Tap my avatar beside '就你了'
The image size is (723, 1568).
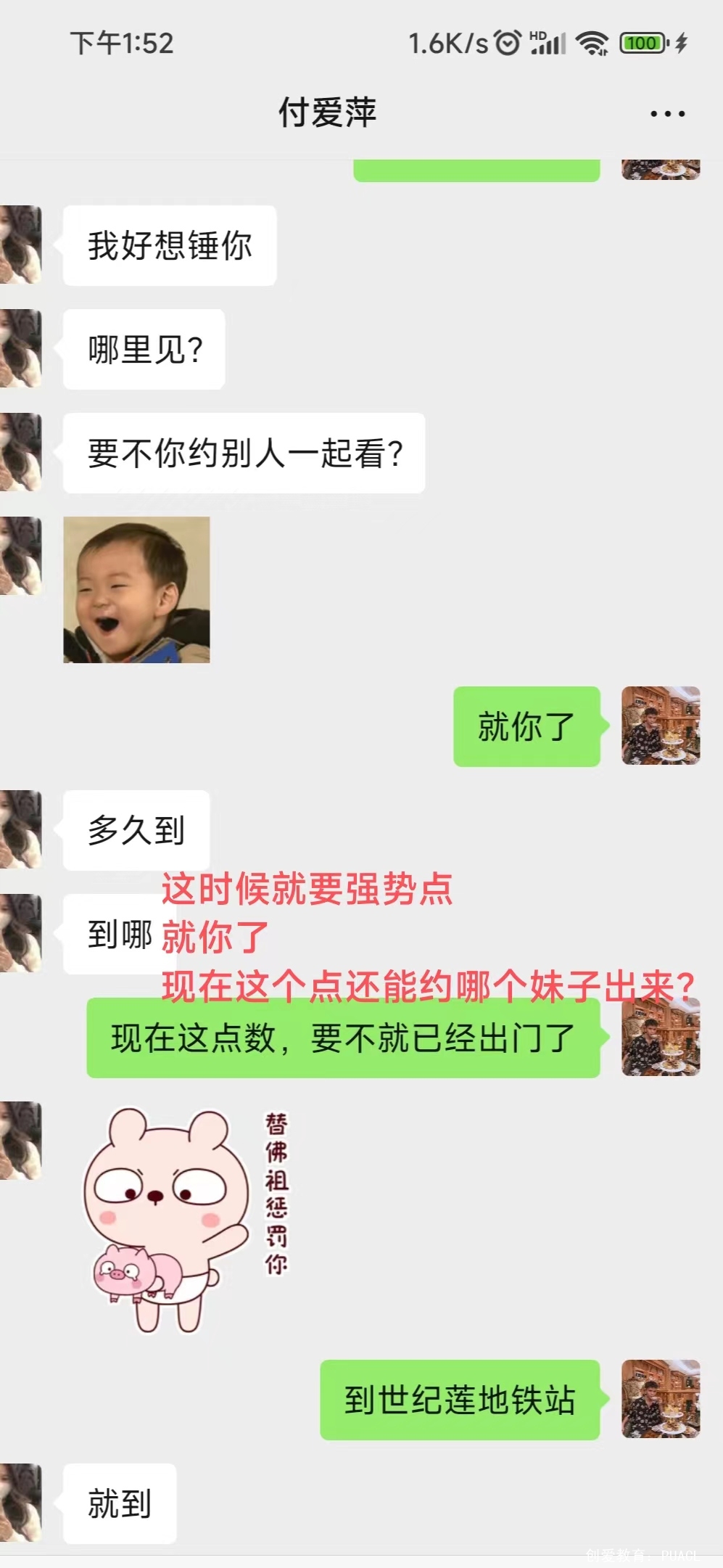tap(661, 726)
